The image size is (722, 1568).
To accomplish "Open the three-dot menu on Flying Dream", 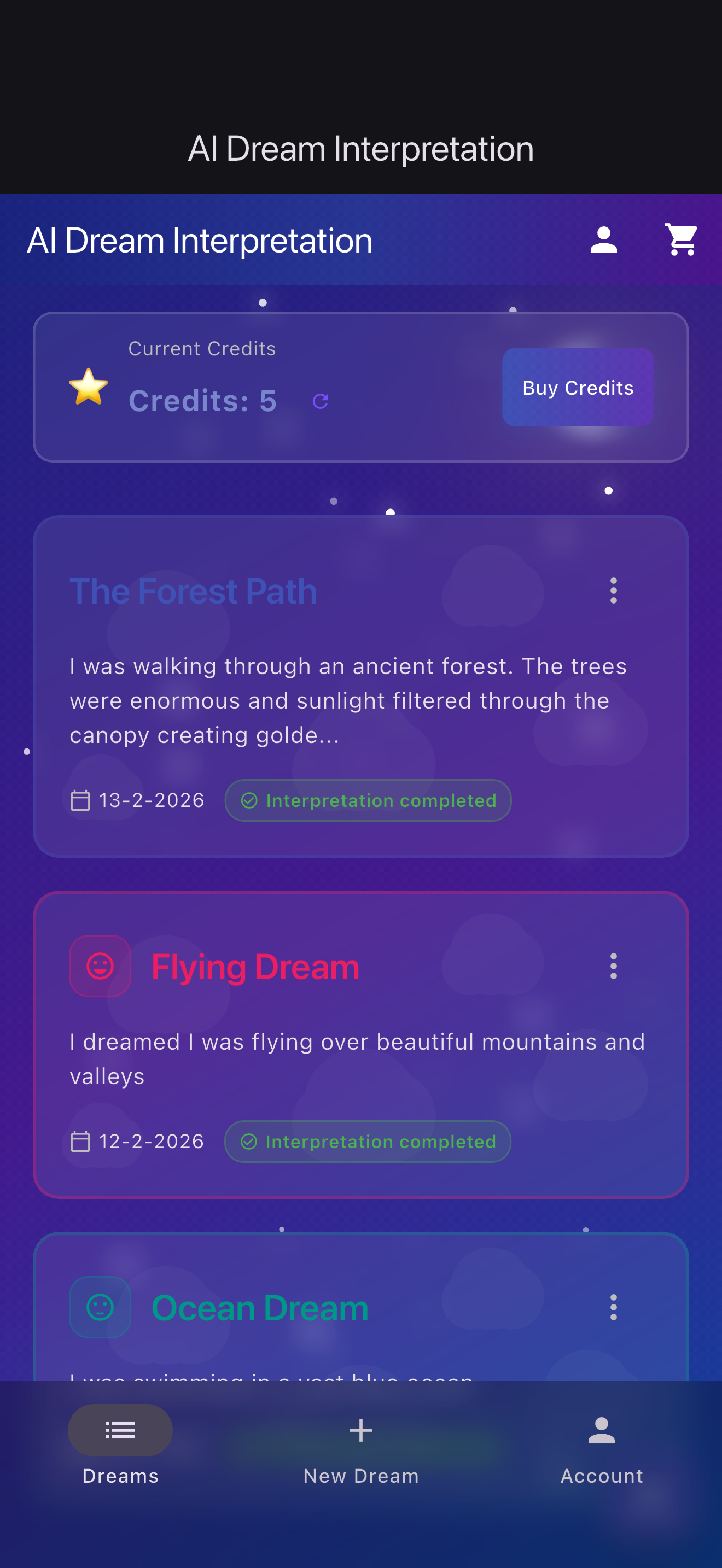I will (613, 966).
